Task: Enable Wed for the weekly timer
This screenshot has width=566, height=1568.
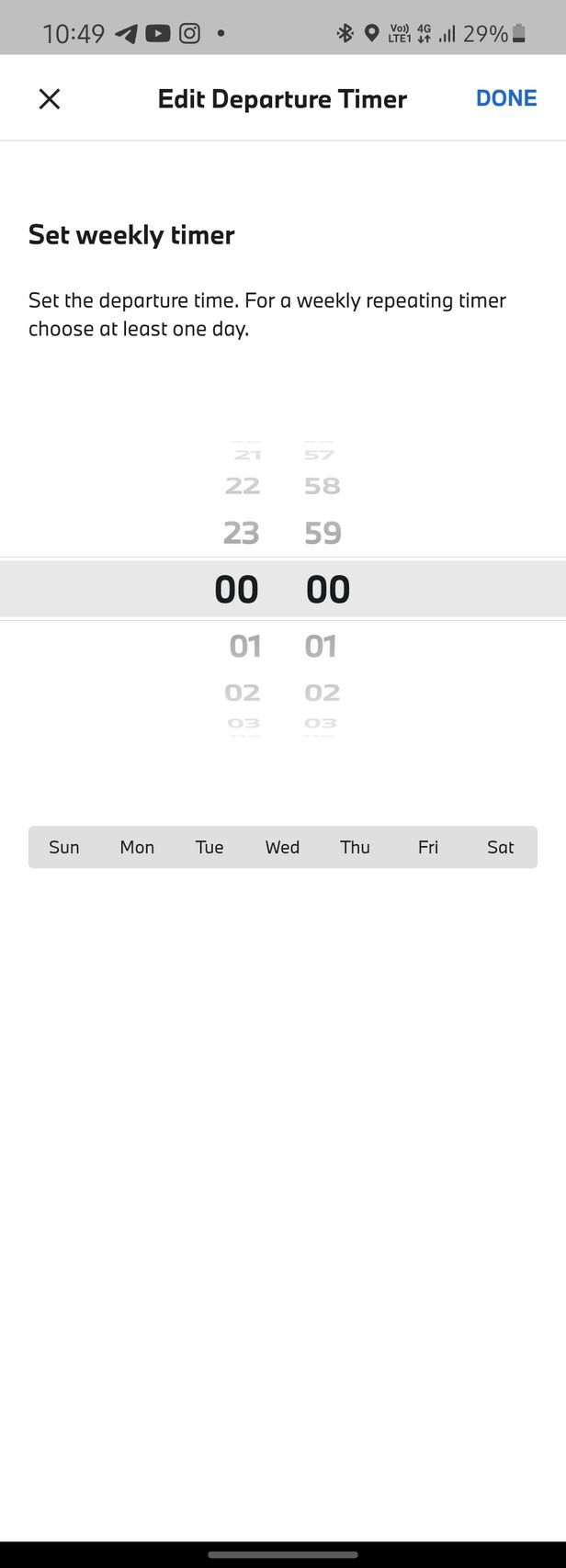Action: pyautogui.click(x=282, y=847)
